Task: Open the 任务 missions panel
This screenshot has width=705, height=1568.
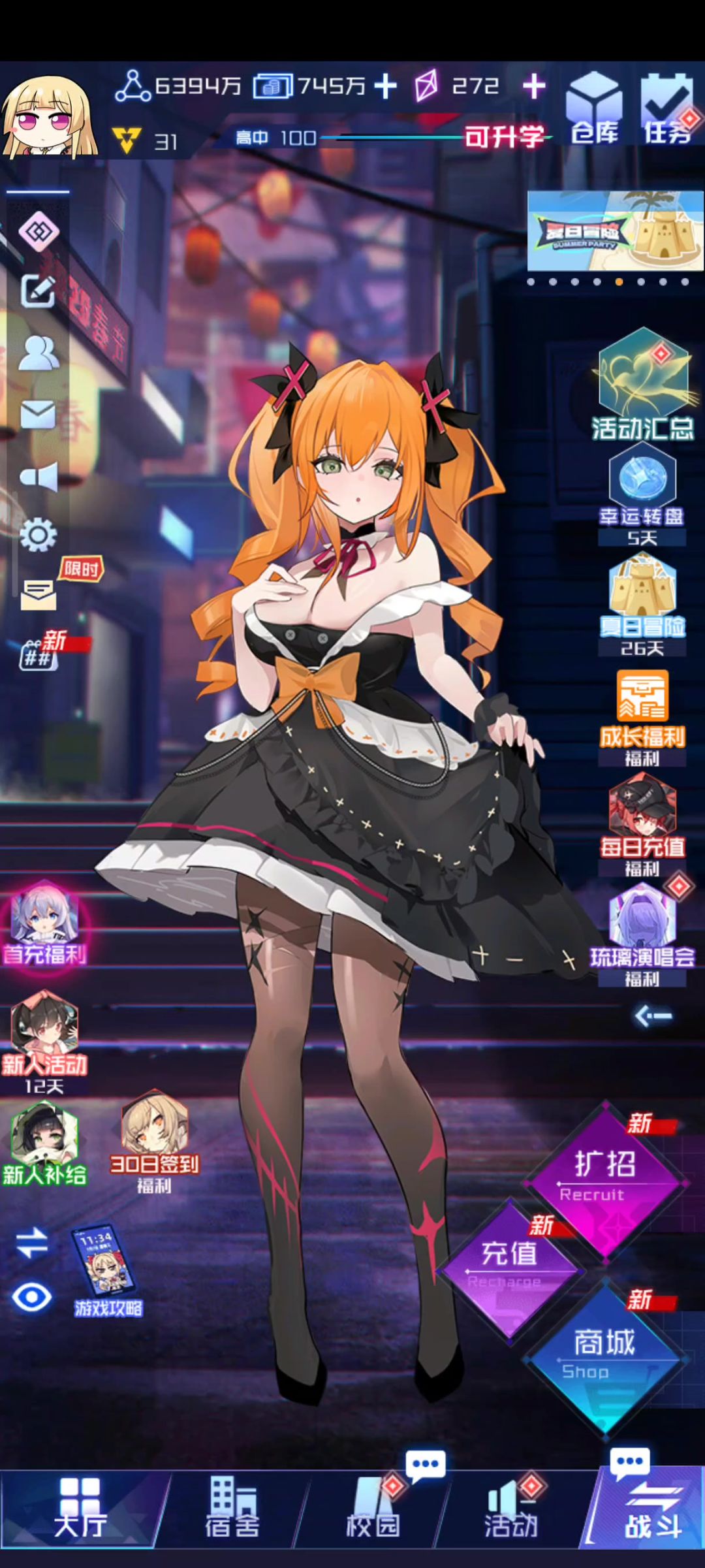Action: pyautogui.click(x=667, y=108)
